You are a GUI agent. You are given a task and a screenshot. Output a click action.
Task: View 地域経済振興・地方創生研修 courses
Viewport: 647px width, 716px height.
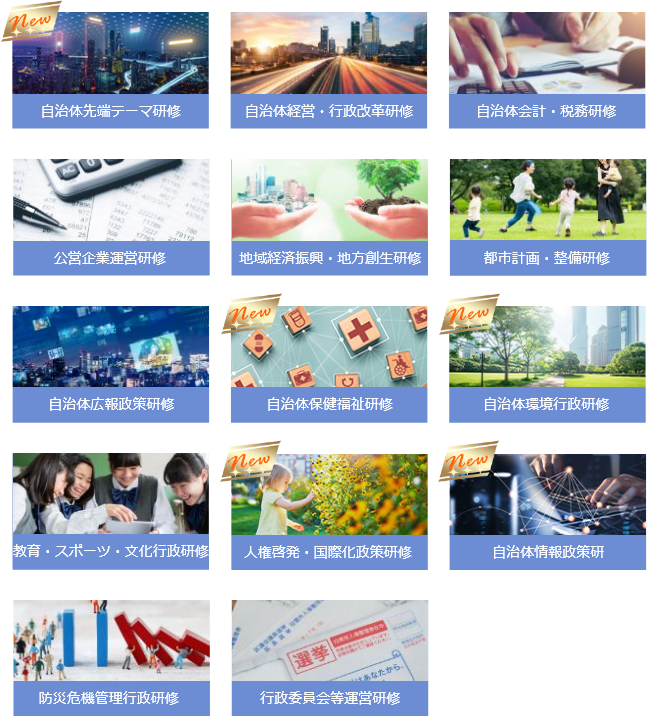(329, 217)
